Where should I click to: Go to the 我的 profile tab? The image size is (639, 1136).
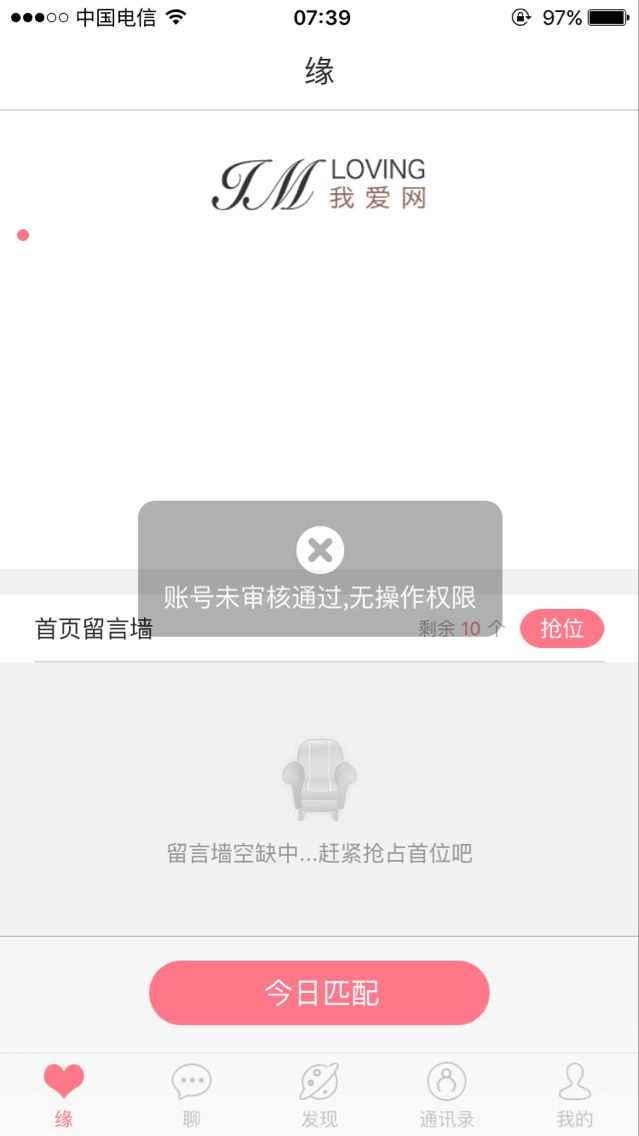pos(575,1095)
